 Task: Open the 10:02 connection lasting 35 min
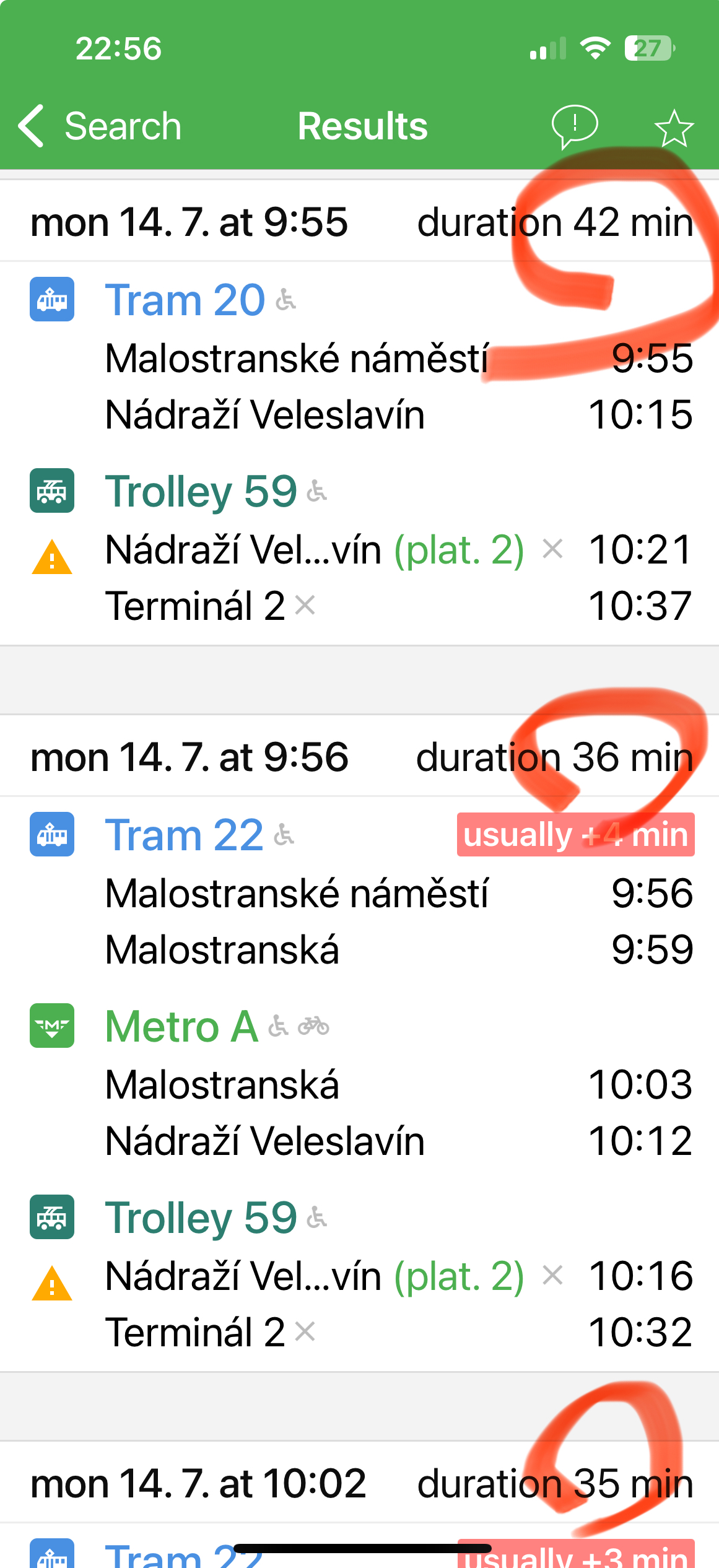pyautogui.click(x=359, y=1484)
